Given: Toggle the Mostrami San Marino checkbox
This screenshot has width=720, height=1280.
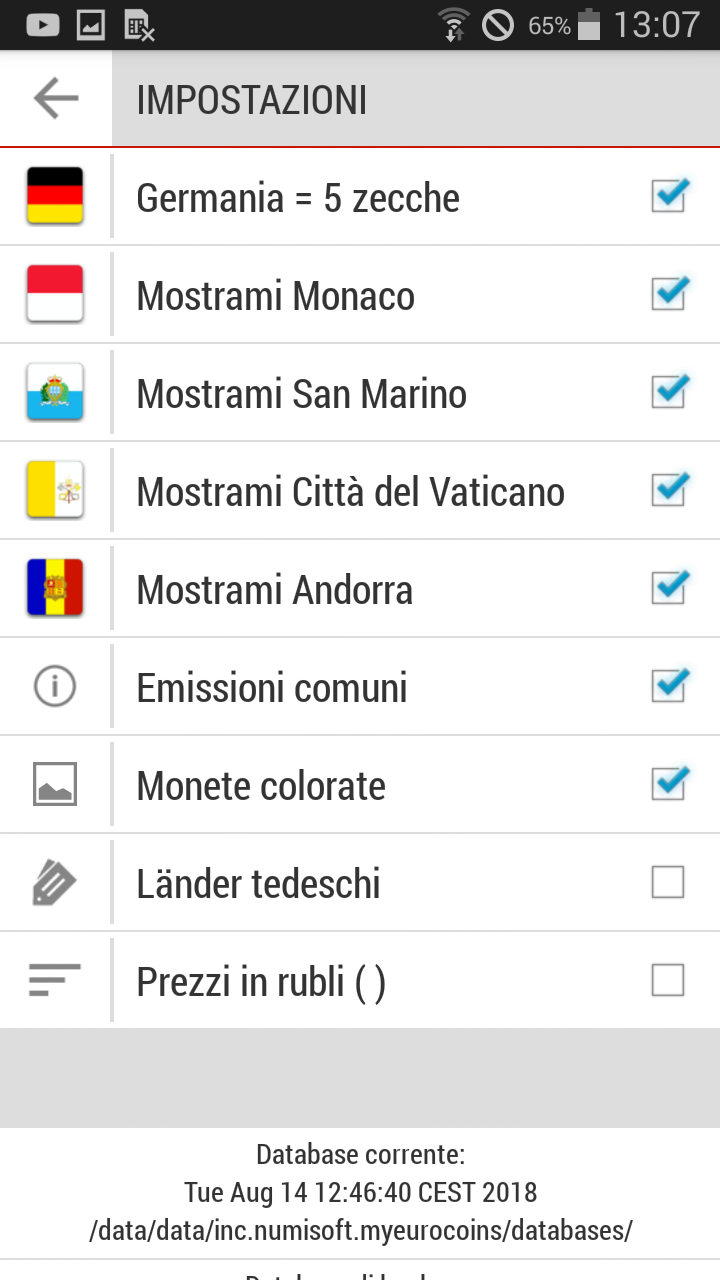Looking at the screenshot, I should point(669,391).
